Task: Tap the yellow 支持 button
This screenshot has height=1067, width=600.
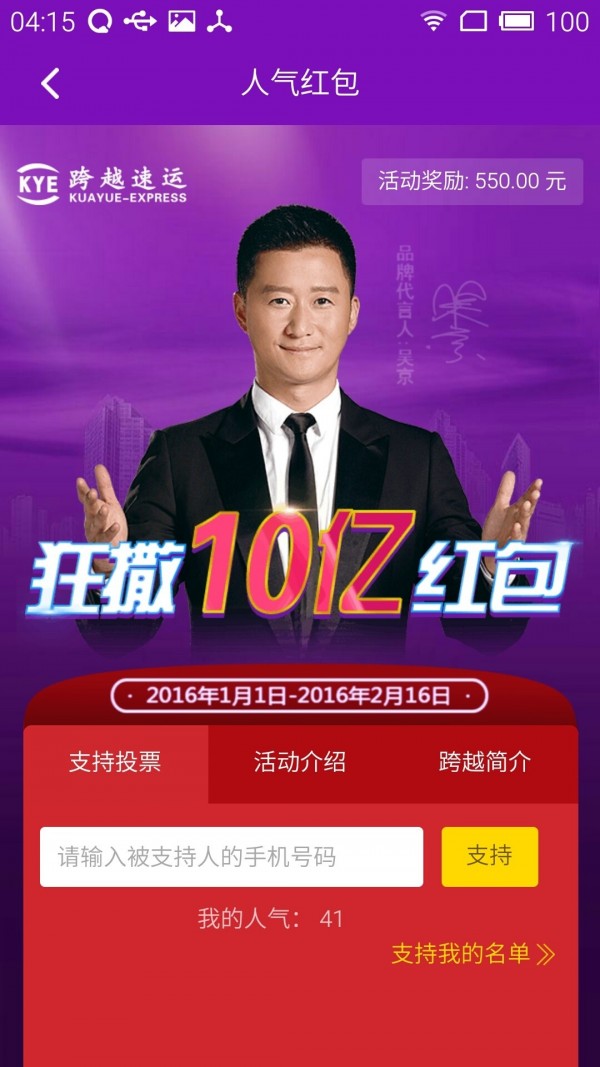Action: pos(490,856)
